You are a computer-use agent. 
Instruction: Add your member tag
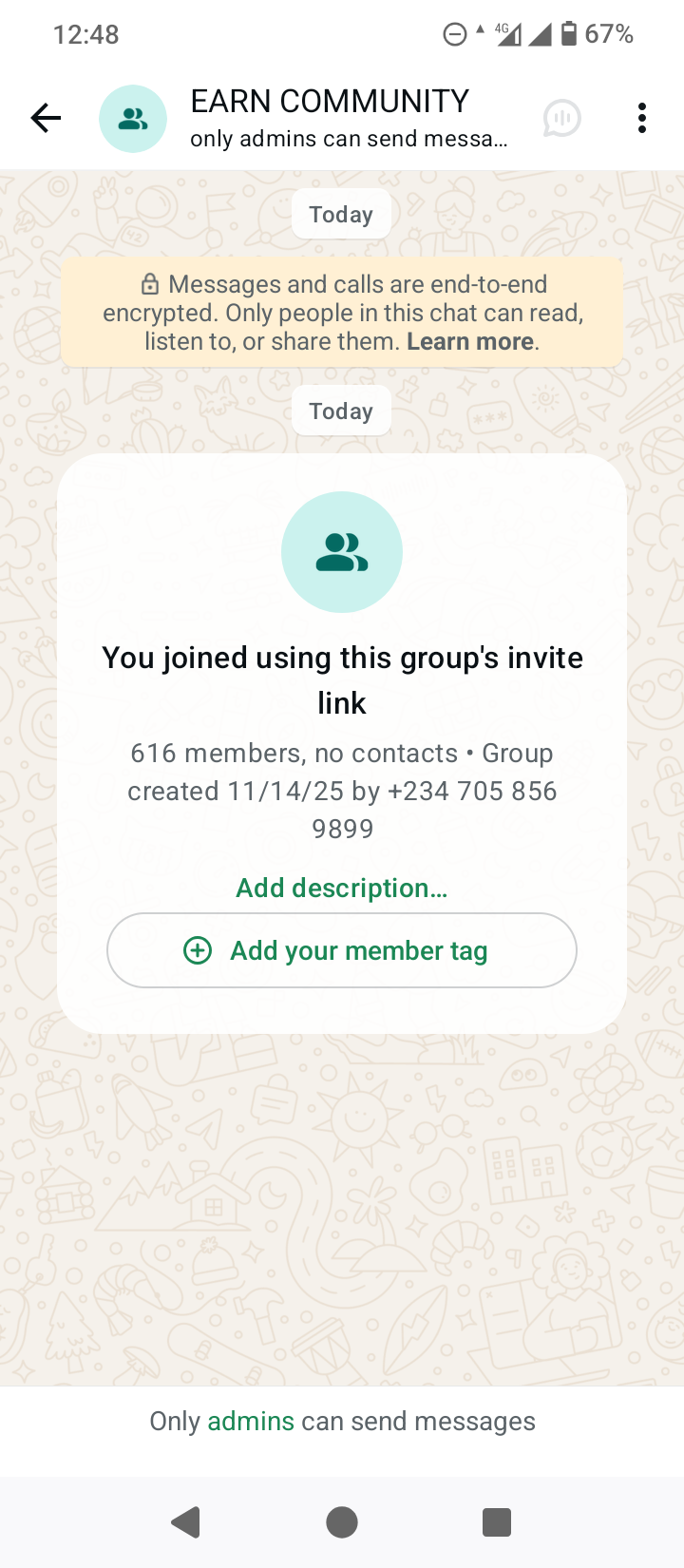click(342, 950)
